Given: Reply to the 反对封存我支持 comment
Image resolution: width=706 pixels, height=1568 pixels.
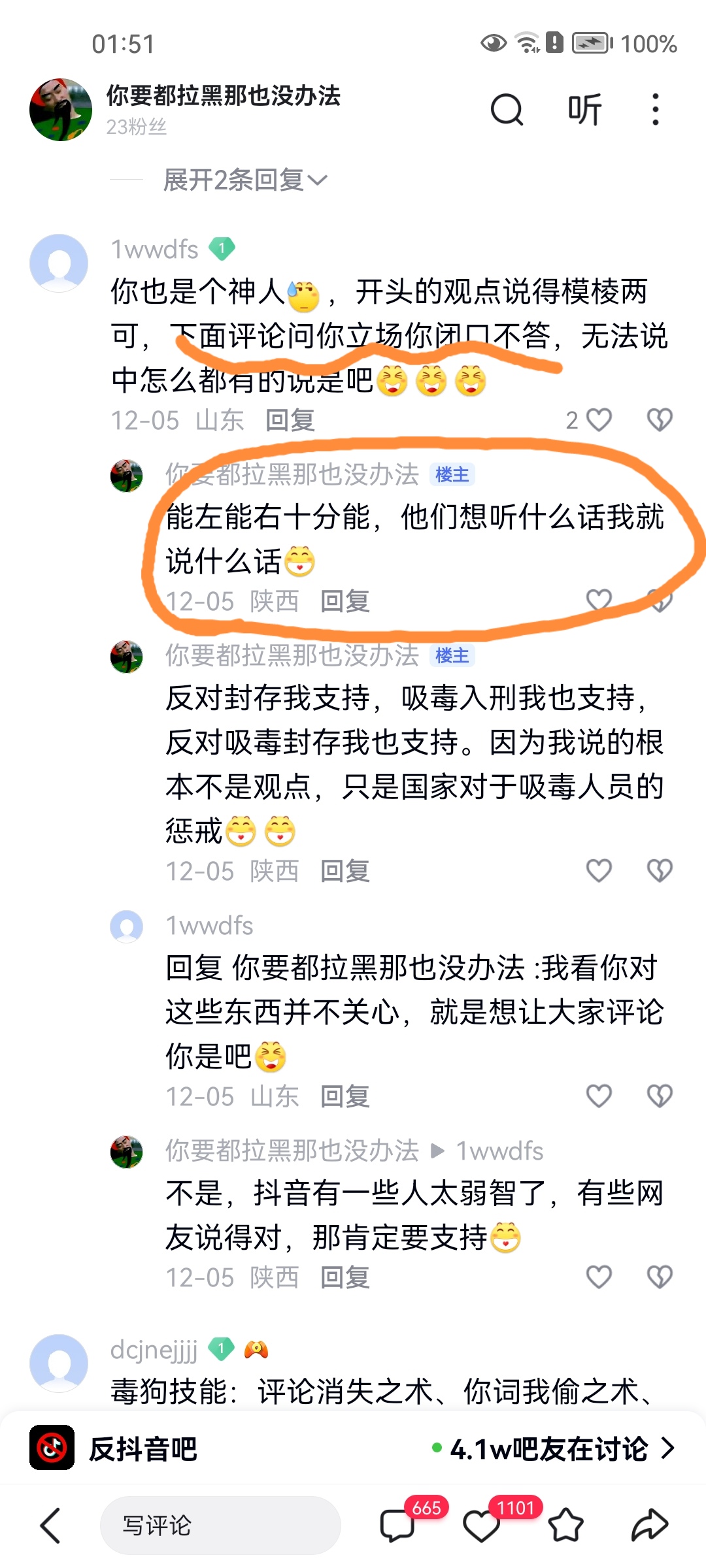Looking at the screenshot, I should [345, 872].
